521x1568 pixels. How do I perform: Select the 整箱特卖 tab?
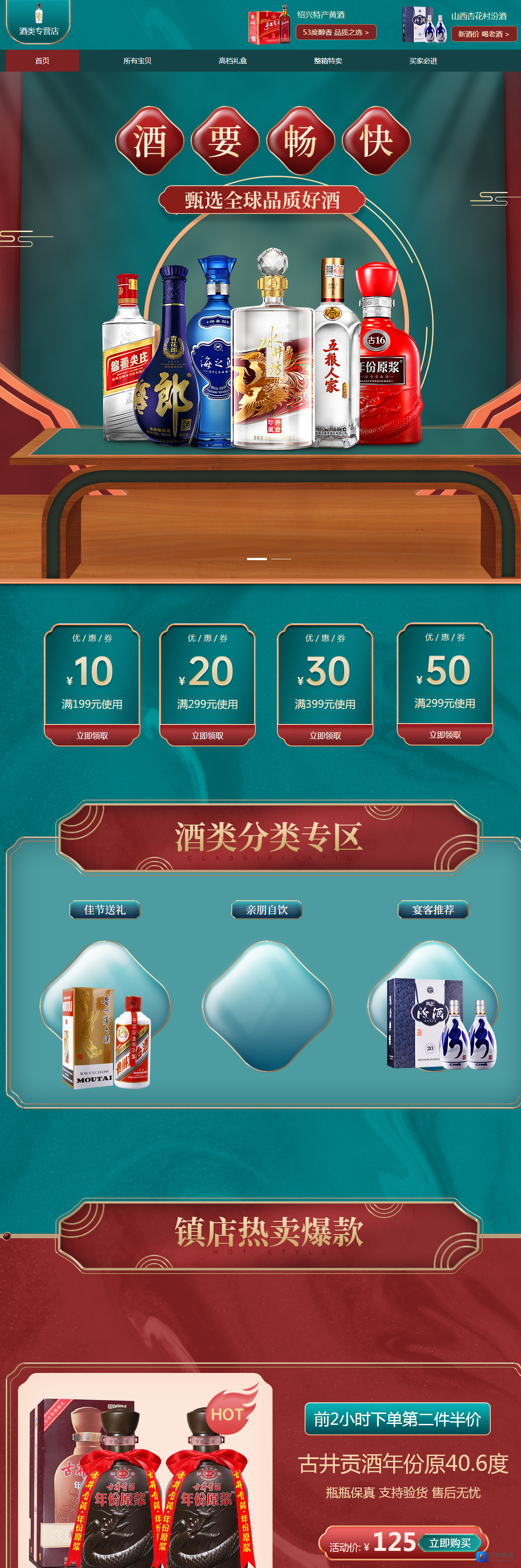click(328, 61)
